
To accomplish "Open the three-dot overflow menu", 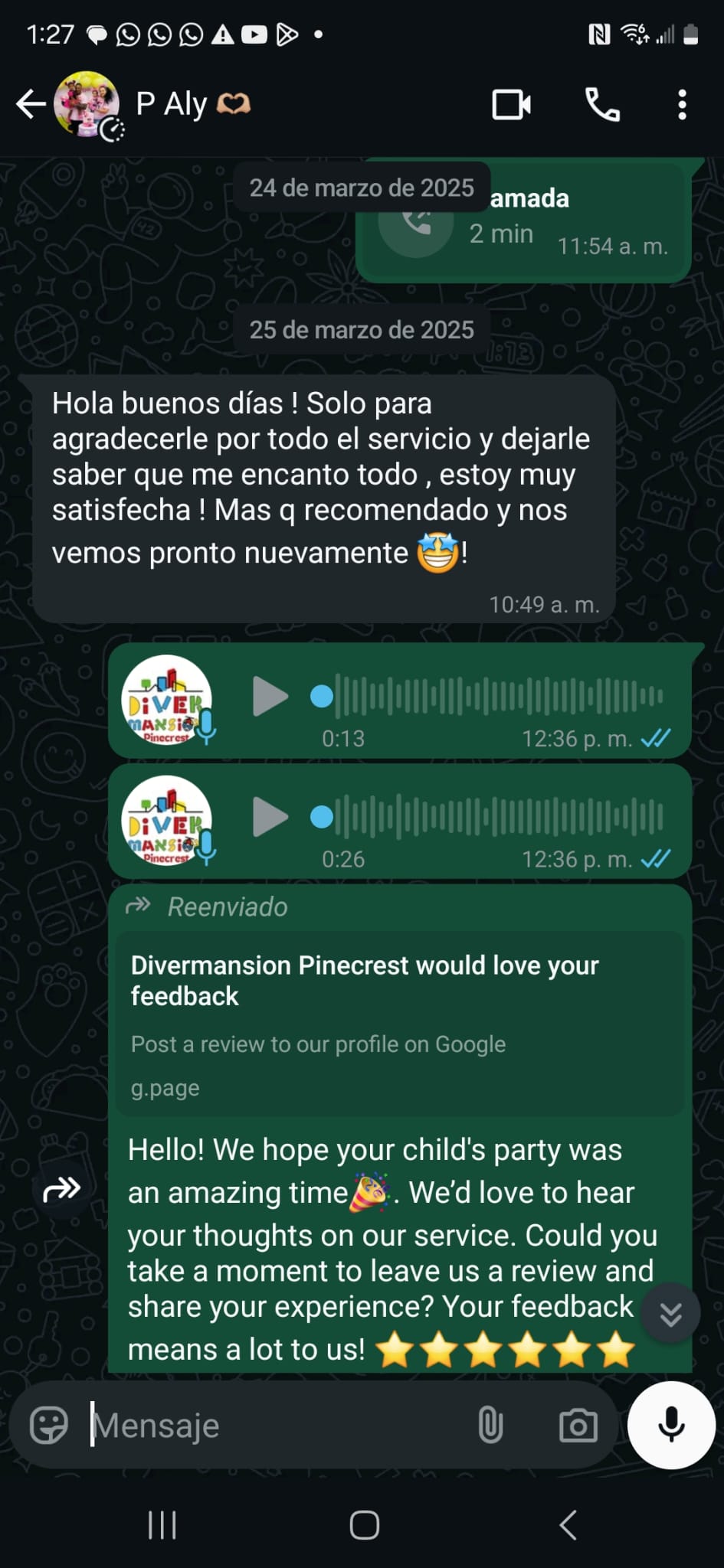I will point(682,105).
